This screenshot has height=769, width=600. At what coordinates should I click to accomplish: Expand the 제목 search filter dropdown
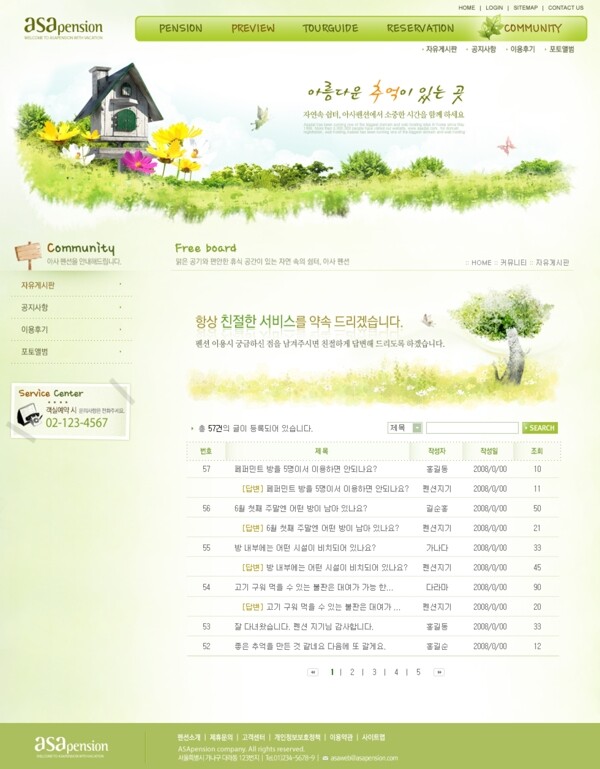click(x=417, y=427)
